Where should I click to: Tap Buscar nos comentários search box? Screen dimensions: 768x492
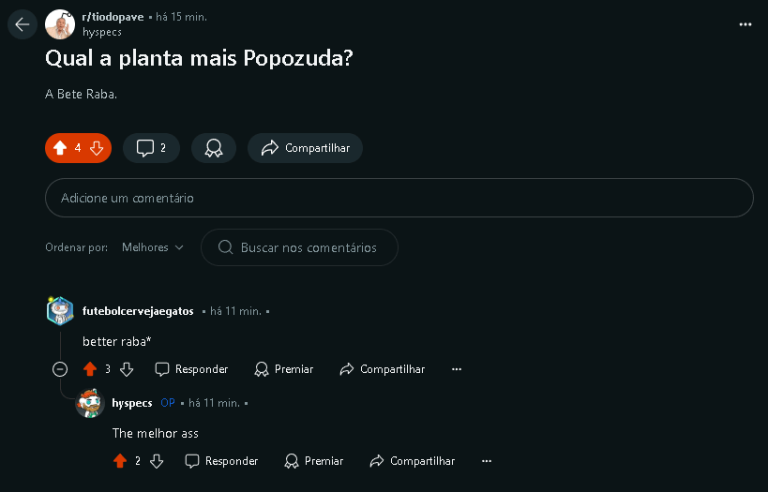tap(299, 247)
